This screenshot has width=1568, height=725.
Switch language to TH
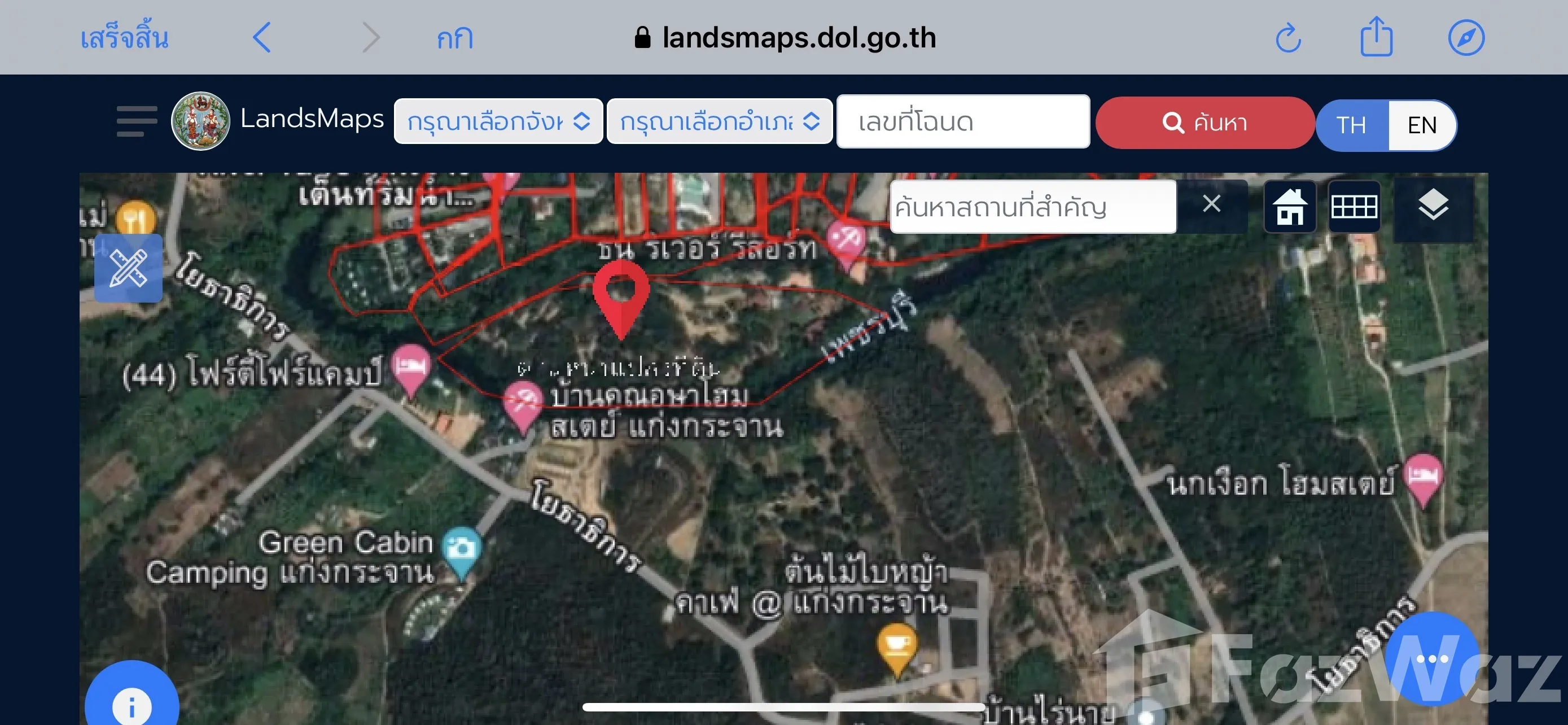pos(1352,125)
